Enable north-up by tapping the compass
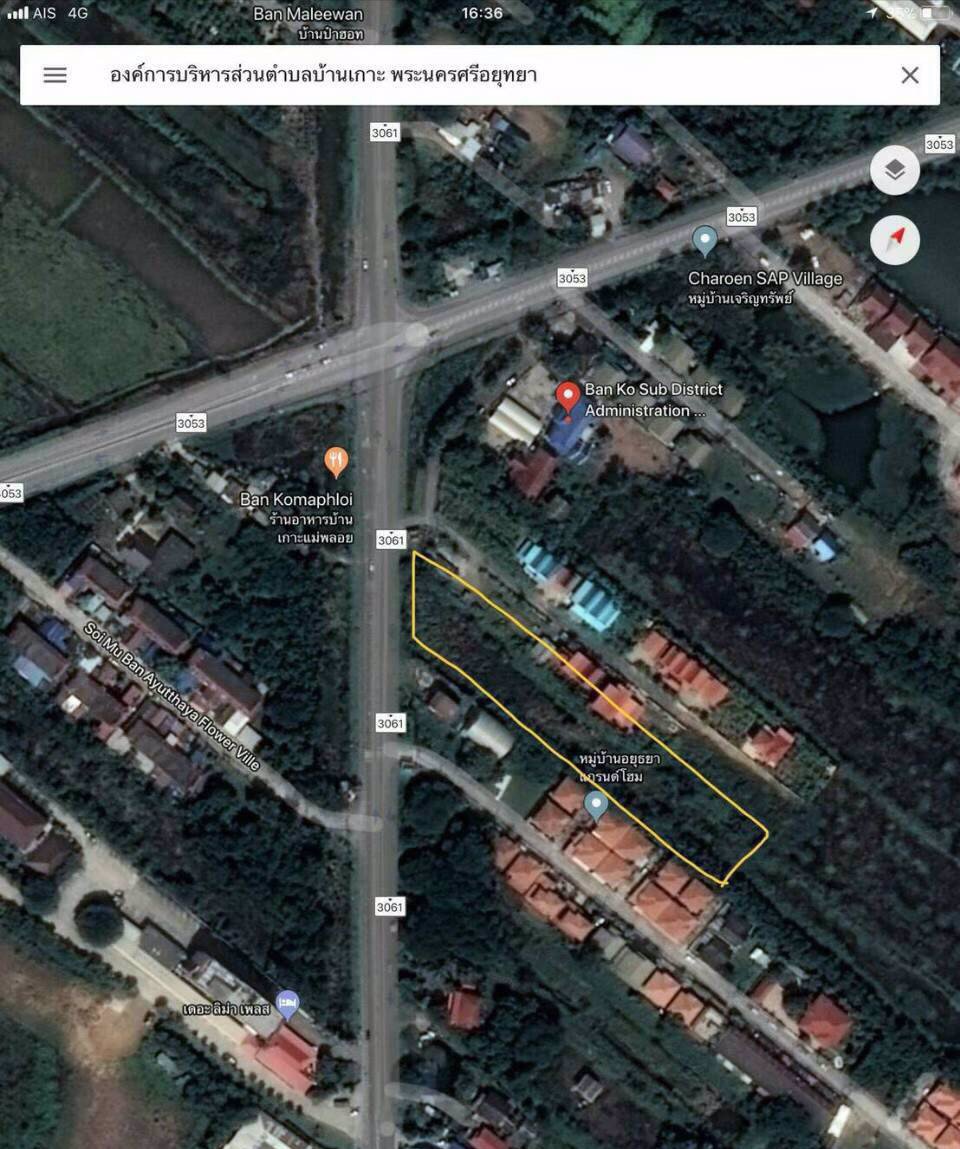960x1149 pixels. pyautogui.click(x=897, y=240)
